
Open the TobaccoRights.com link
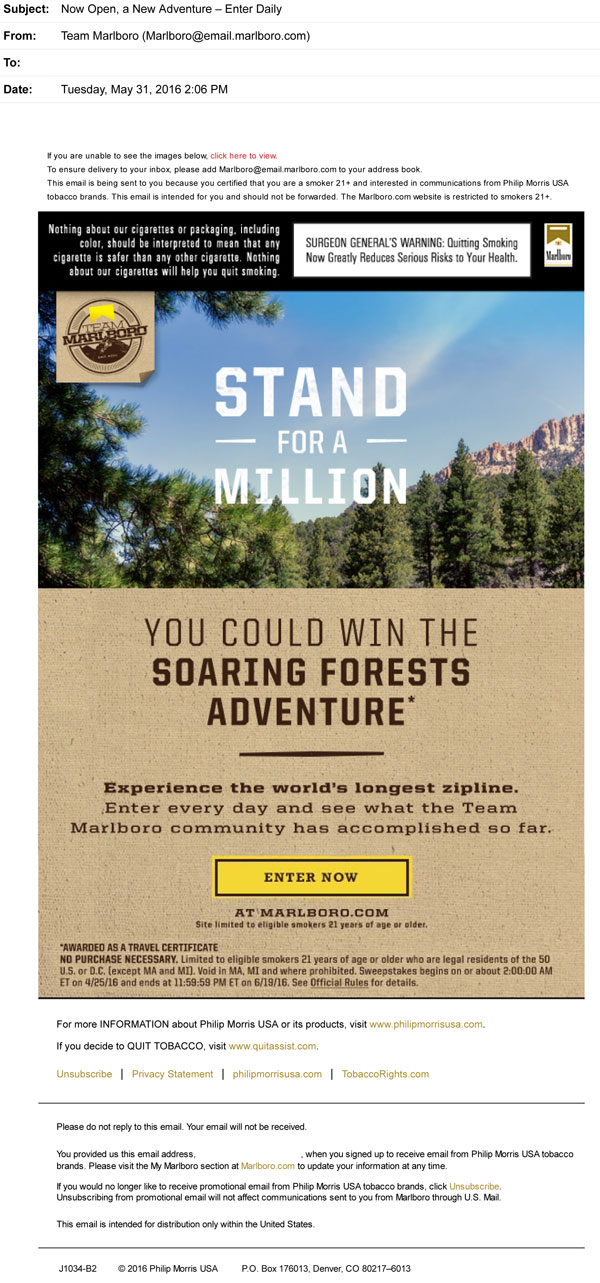click(x=385, y=1074)
